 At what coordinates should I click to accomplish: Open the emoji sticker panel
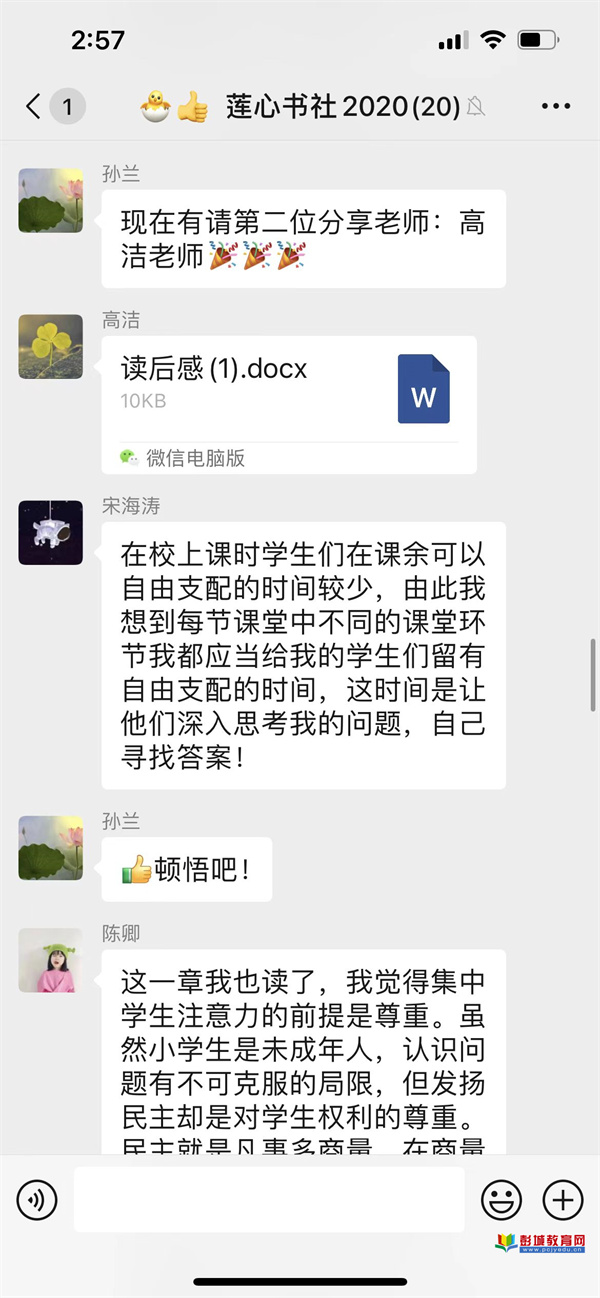click(x=501, y=1198)
